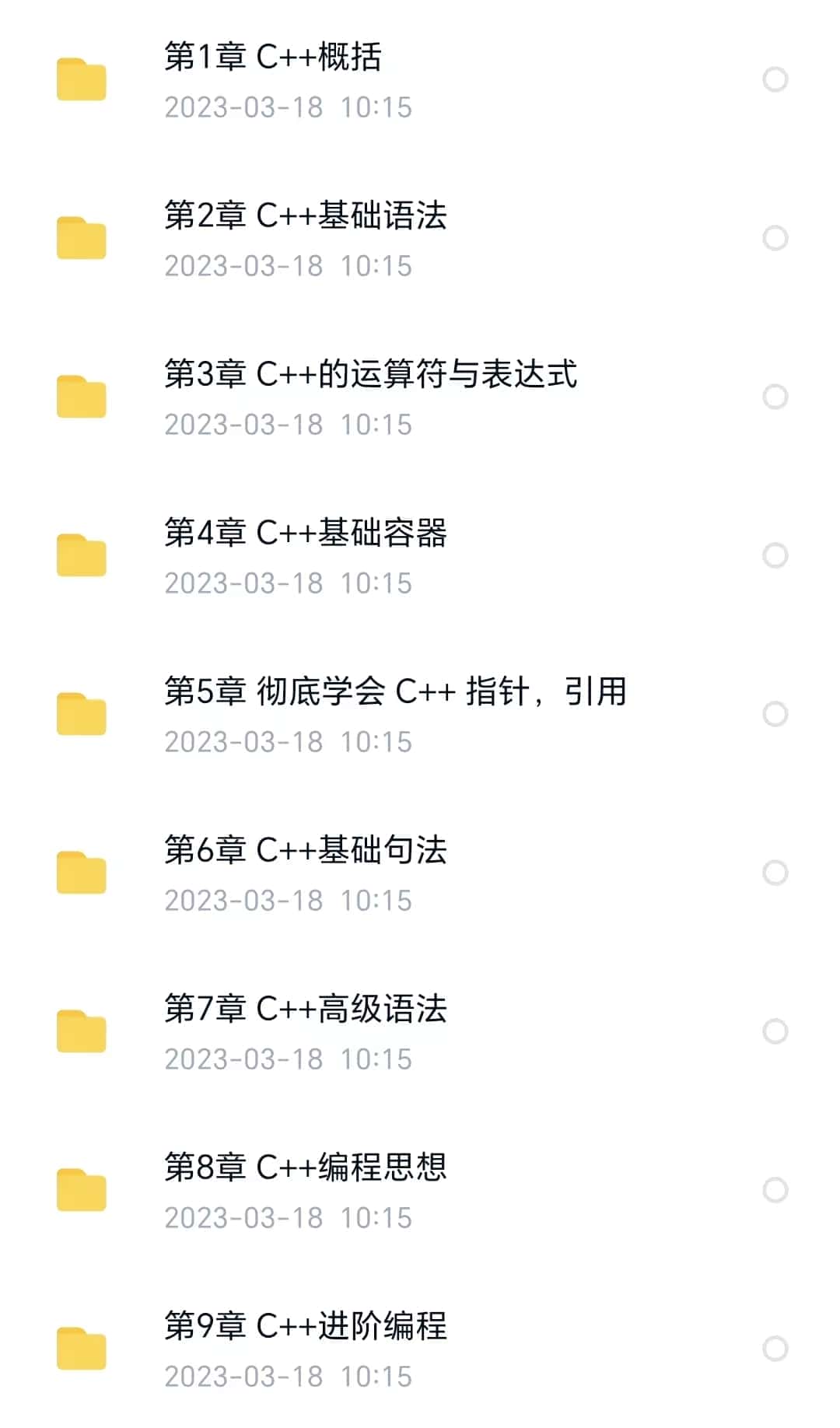Tick the circle beside 第7章 C++高级语法

click(775, 1031)
